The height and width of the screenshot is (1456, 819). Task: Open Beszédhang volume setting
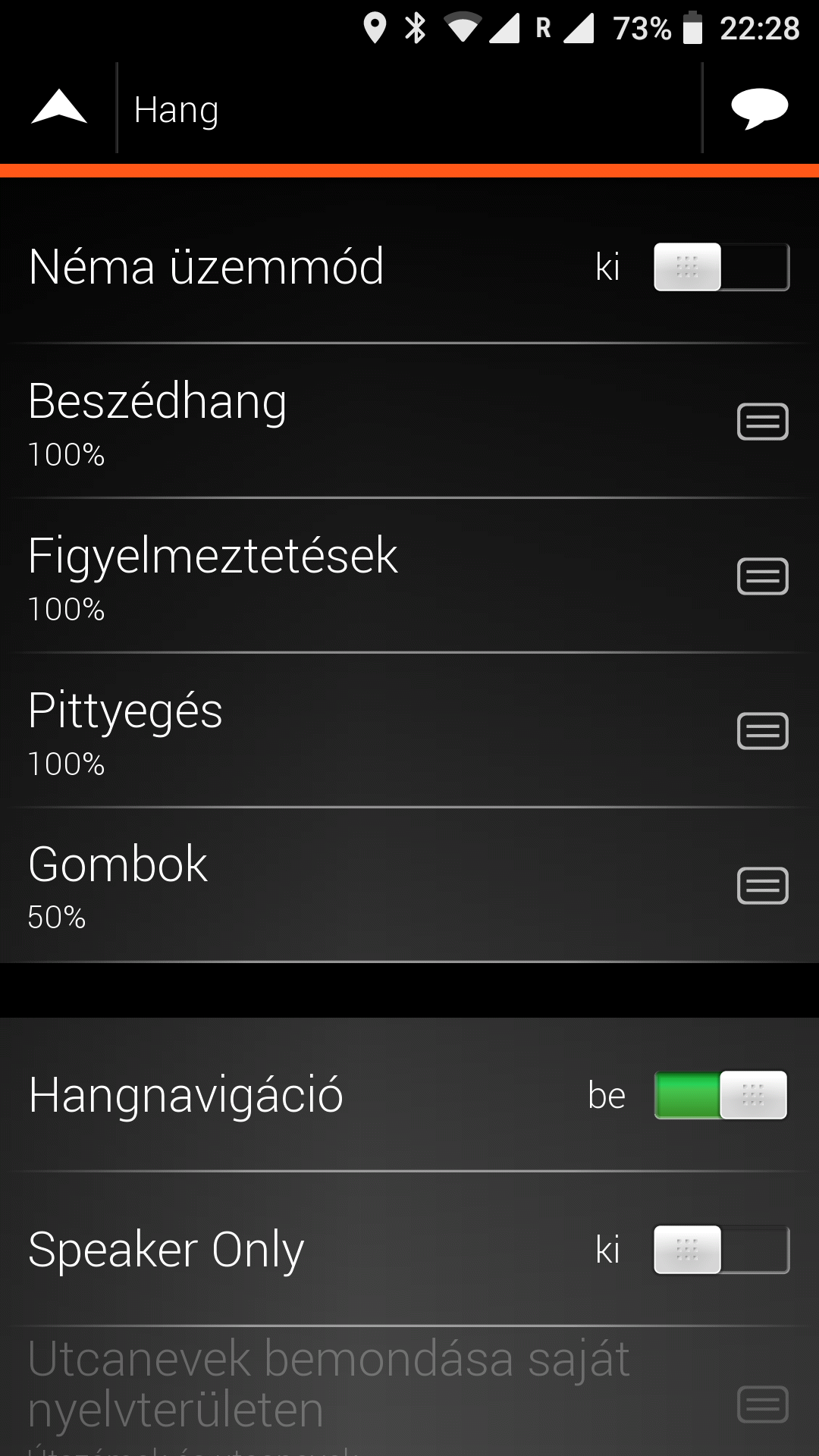[409, 421]
